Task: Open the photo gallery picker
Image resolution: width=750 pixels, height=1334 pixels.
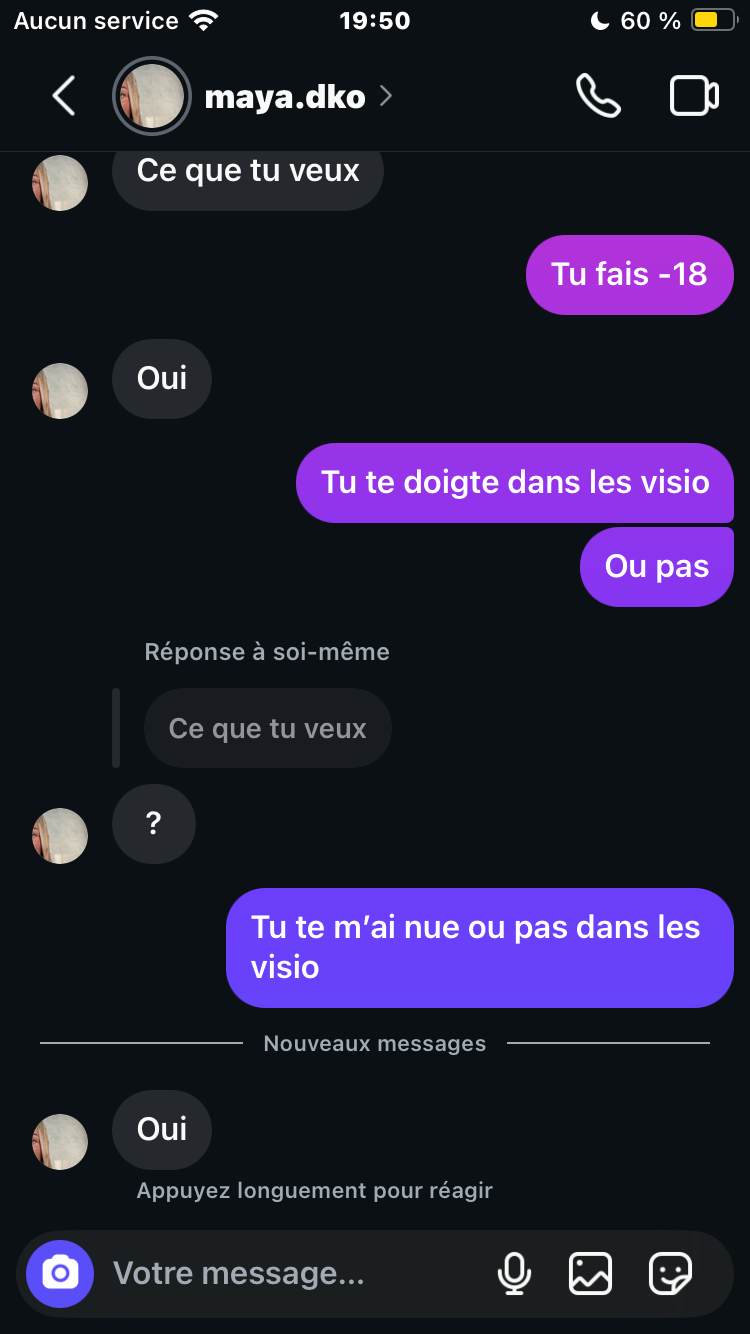Action: click(x=590, y=1273)
